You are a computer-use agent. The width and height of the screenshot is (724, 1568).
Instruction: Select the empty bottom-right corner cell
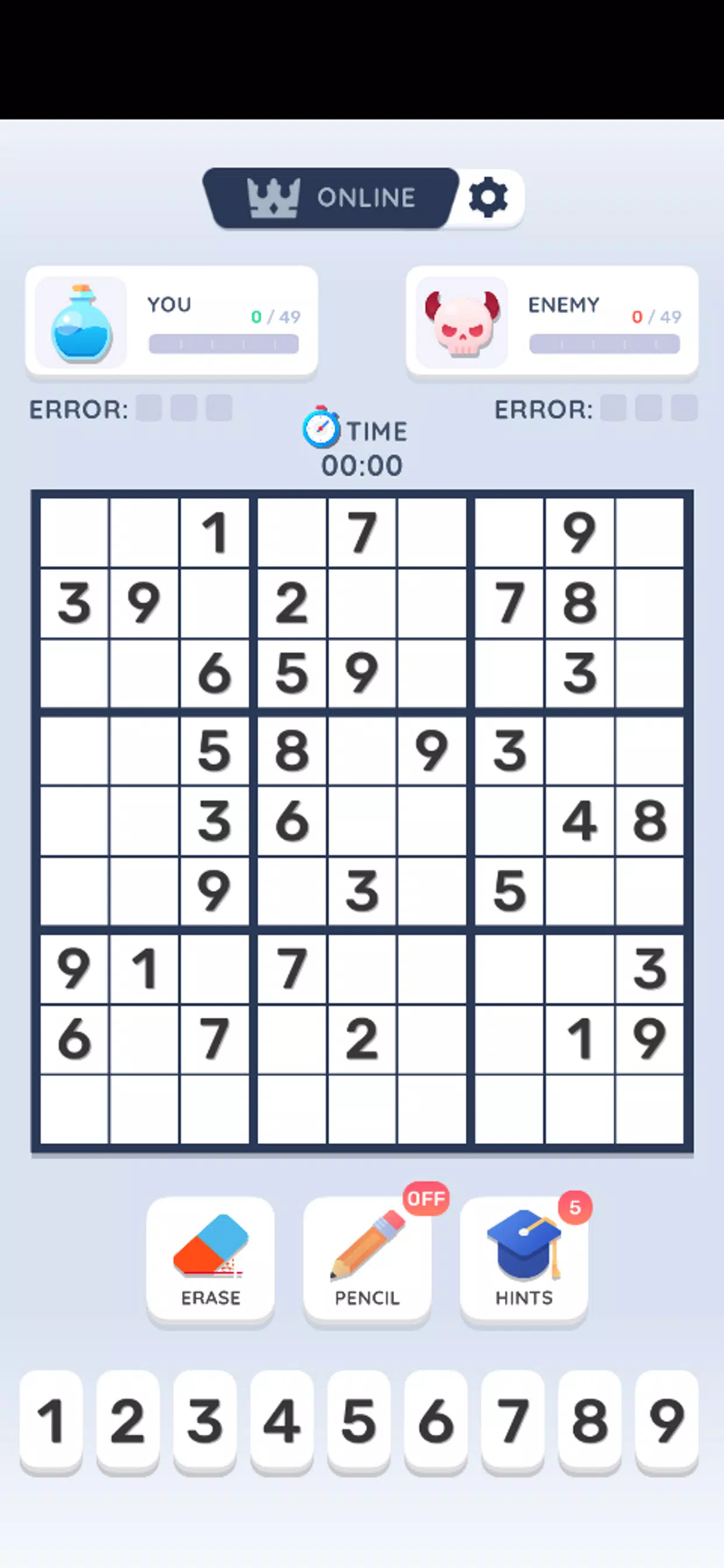tap(650, 1109)
